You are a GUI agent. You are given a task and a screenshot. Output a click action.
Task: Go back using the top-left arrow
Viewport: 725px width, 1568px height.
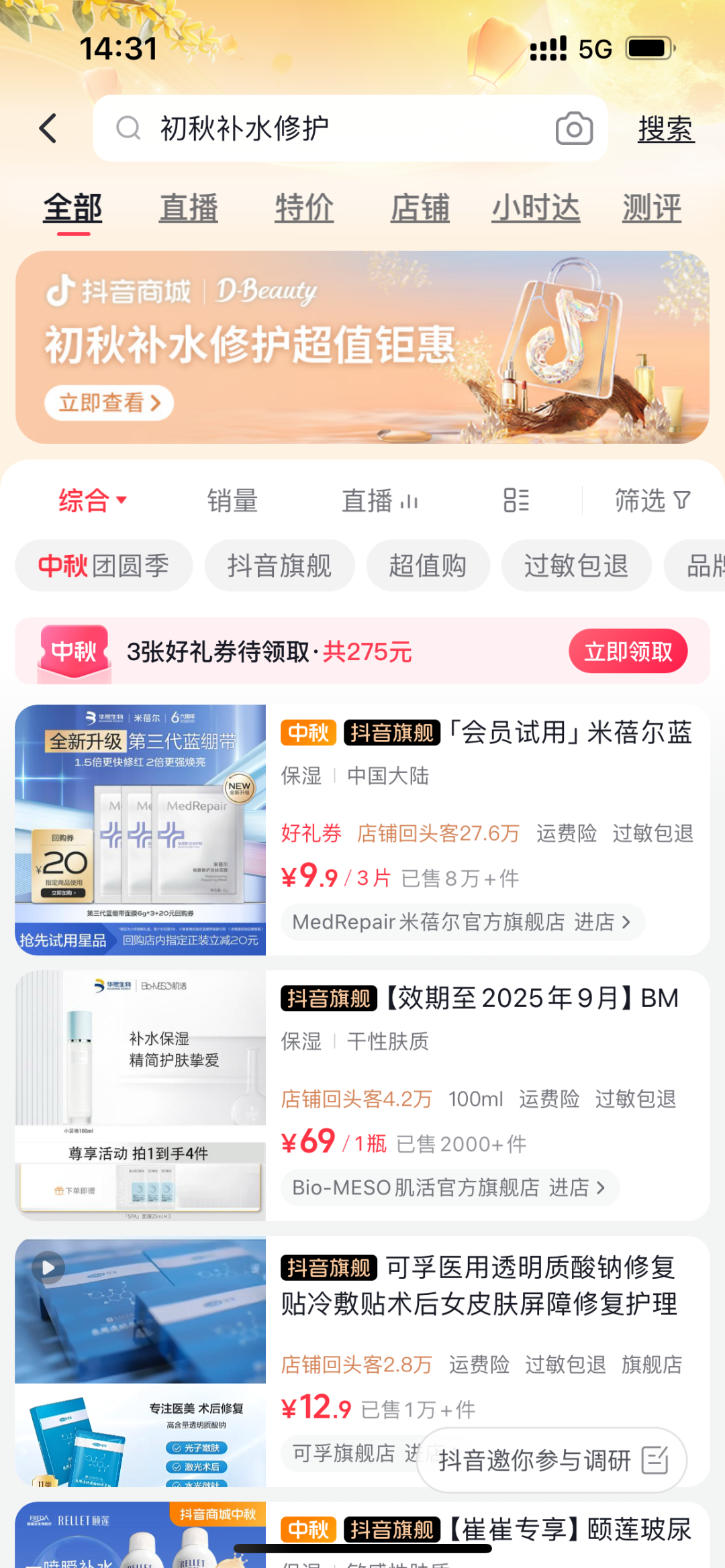[48, 128]
